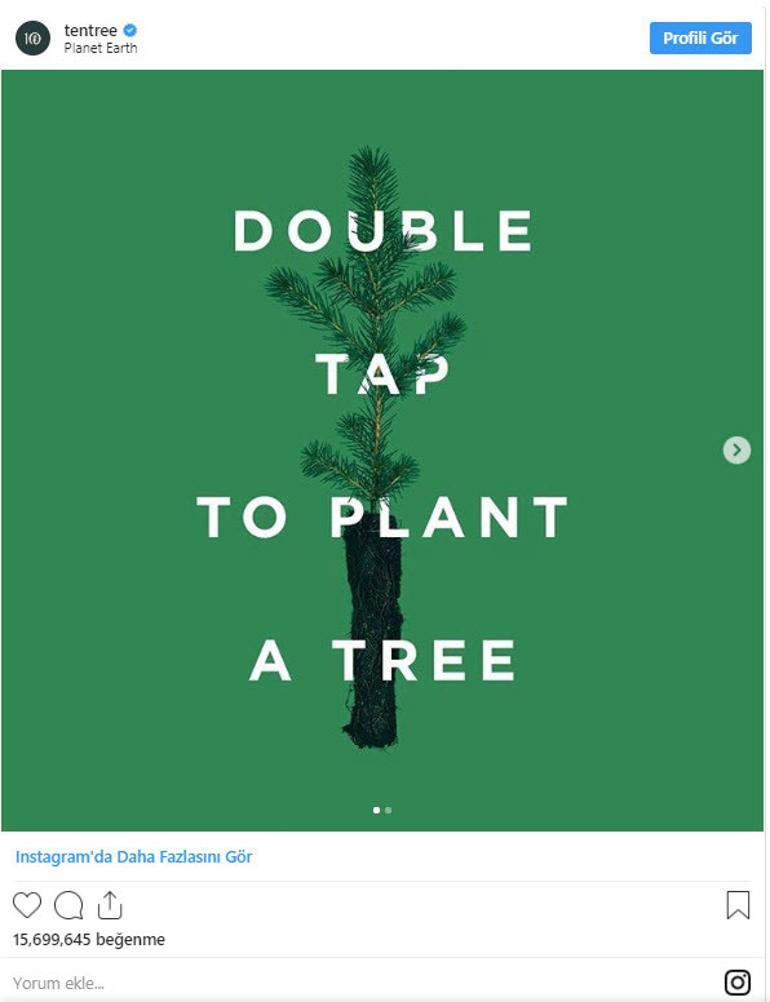This screenshot has height=1002, width=770.
Task: Tap the Yorum ekle comment field
Action: point(300,983)
